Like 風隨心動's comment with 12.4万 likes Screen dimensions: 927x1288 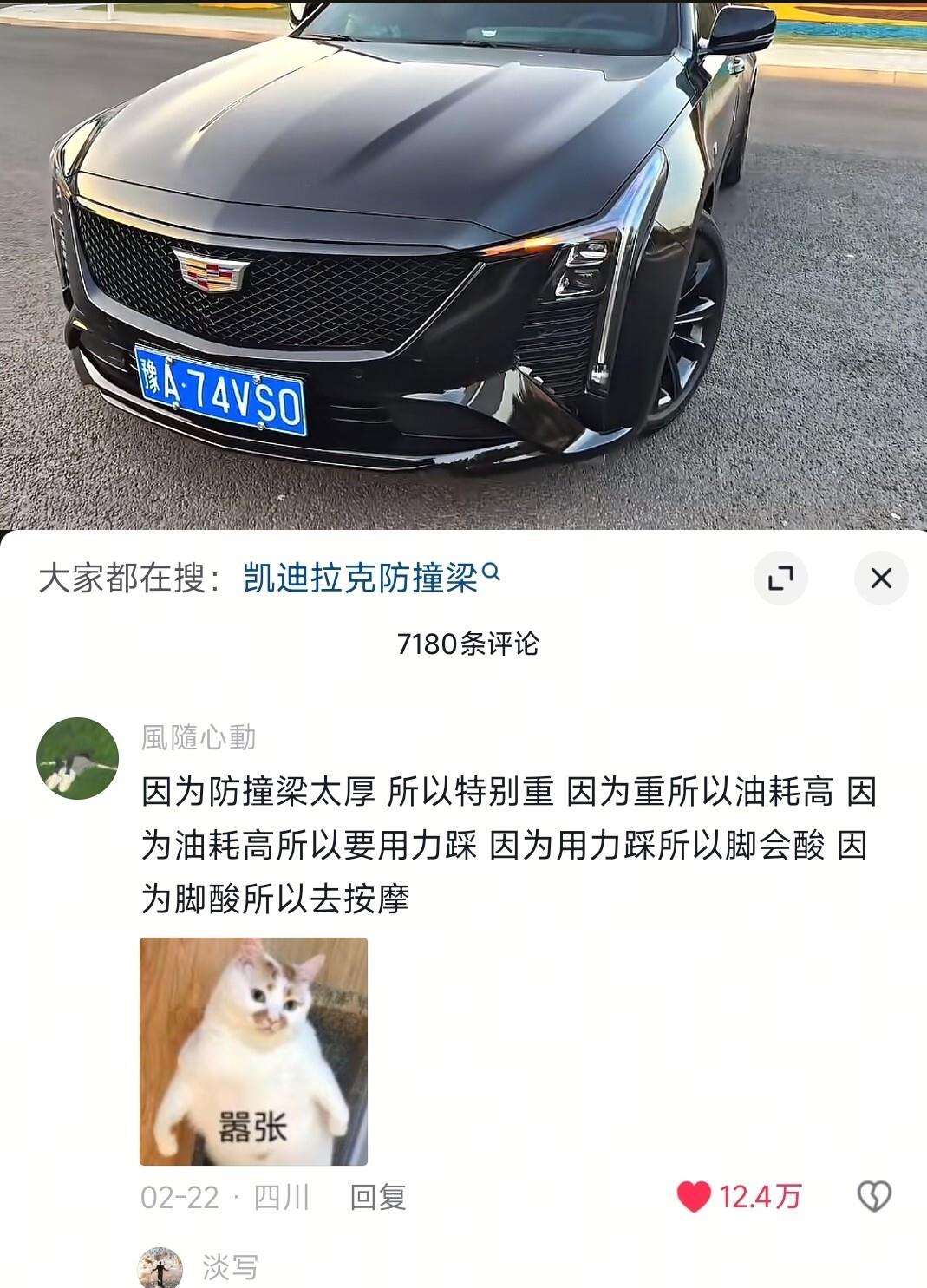click(694, 1197)
